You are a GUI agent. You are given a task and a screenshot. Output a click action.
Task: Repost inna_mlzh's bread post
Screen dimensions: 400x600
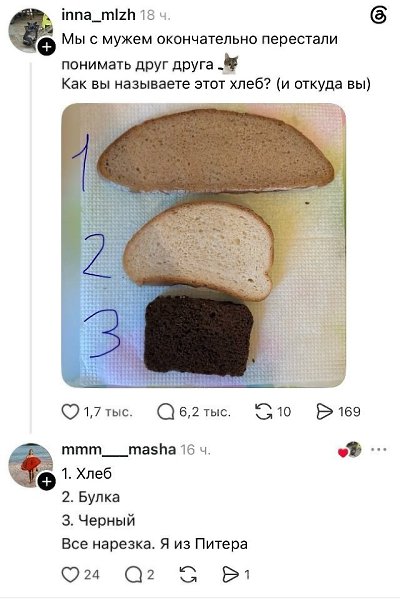click(264, 412)
